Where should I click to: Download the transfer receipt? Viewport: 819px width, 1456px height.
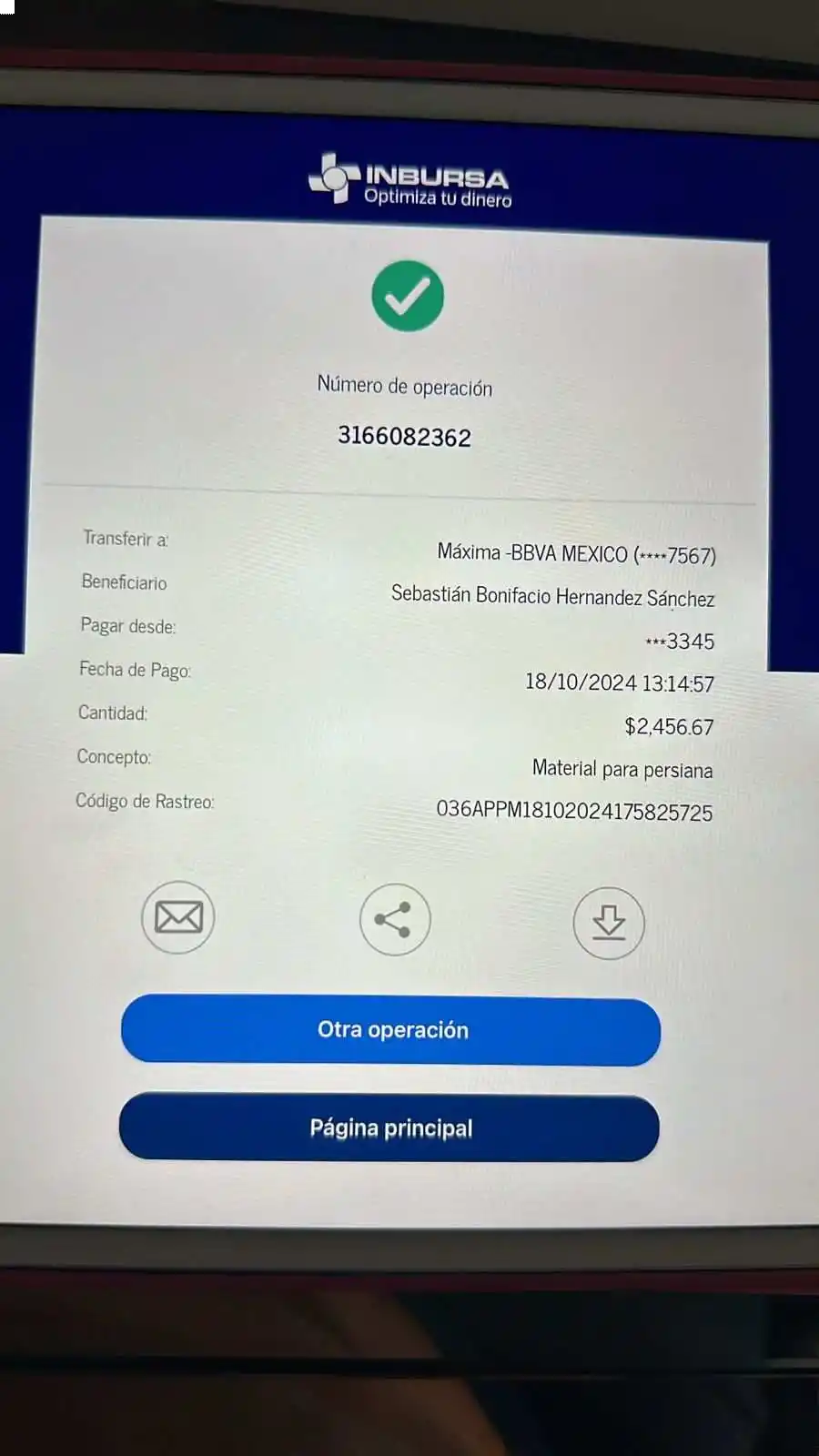[x=609, y=923]
